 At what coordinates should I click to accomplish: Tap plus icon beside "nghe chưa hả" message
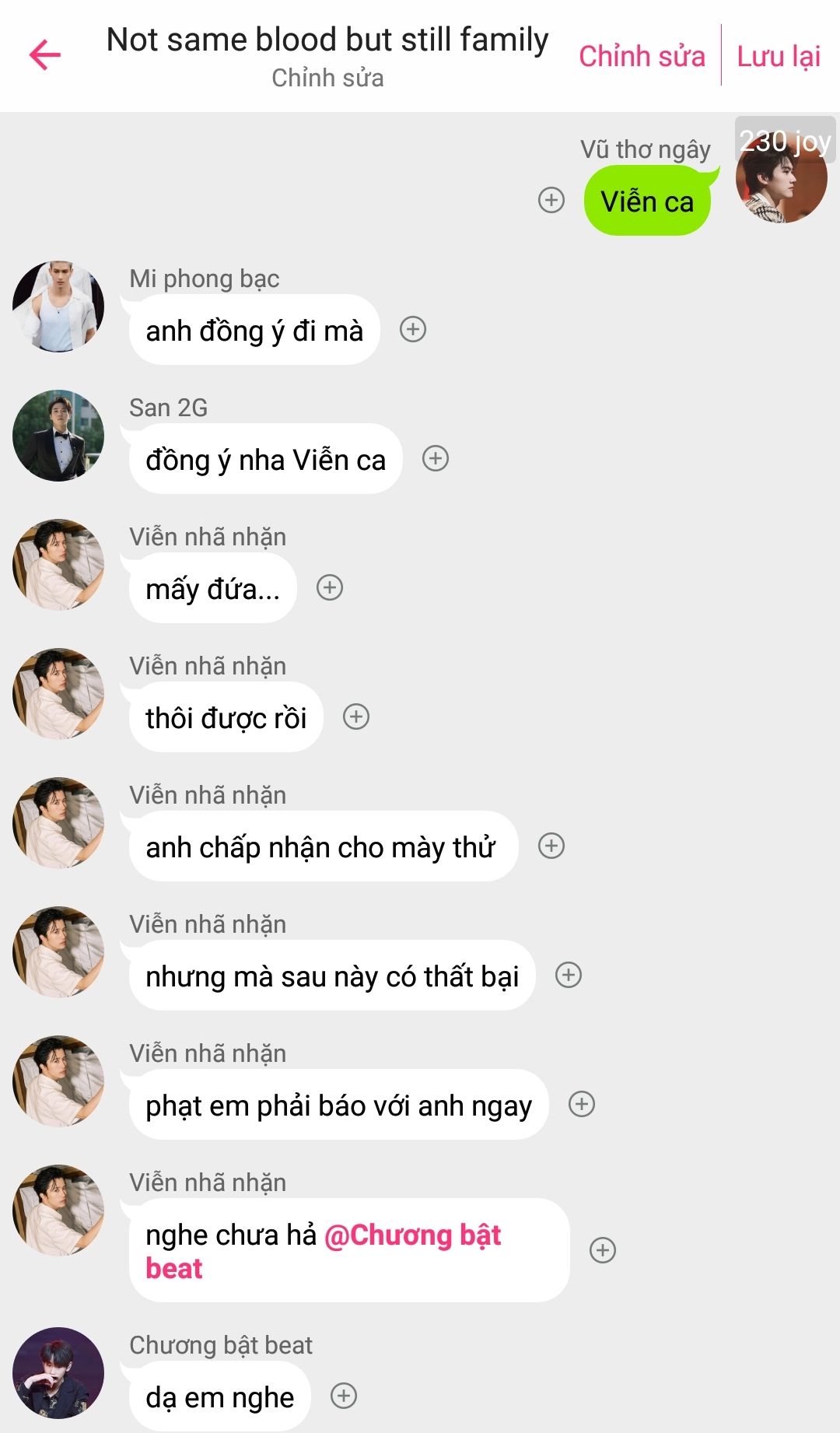click(x=603, y=1250)
